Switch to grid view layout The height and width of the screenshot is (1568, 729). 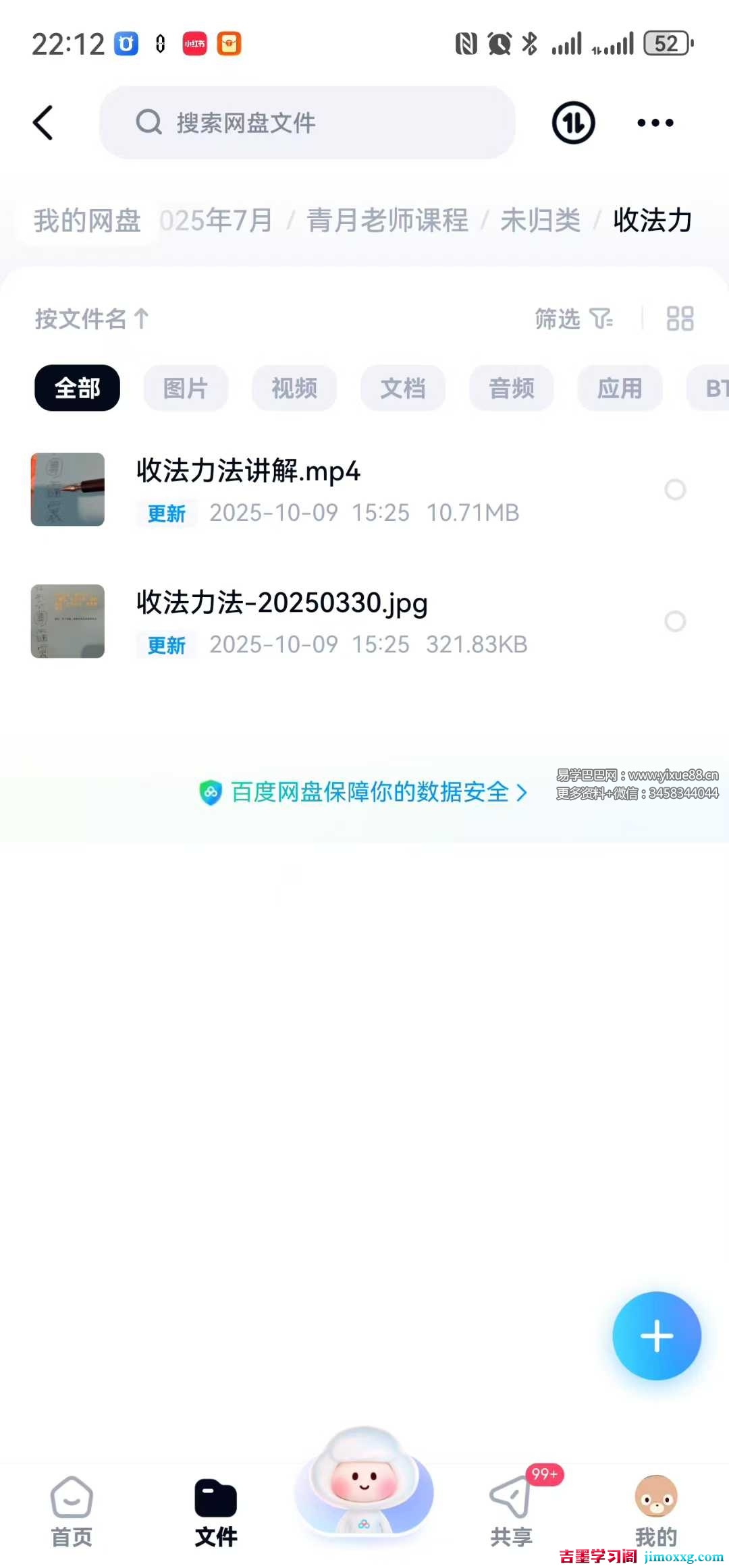680,318
